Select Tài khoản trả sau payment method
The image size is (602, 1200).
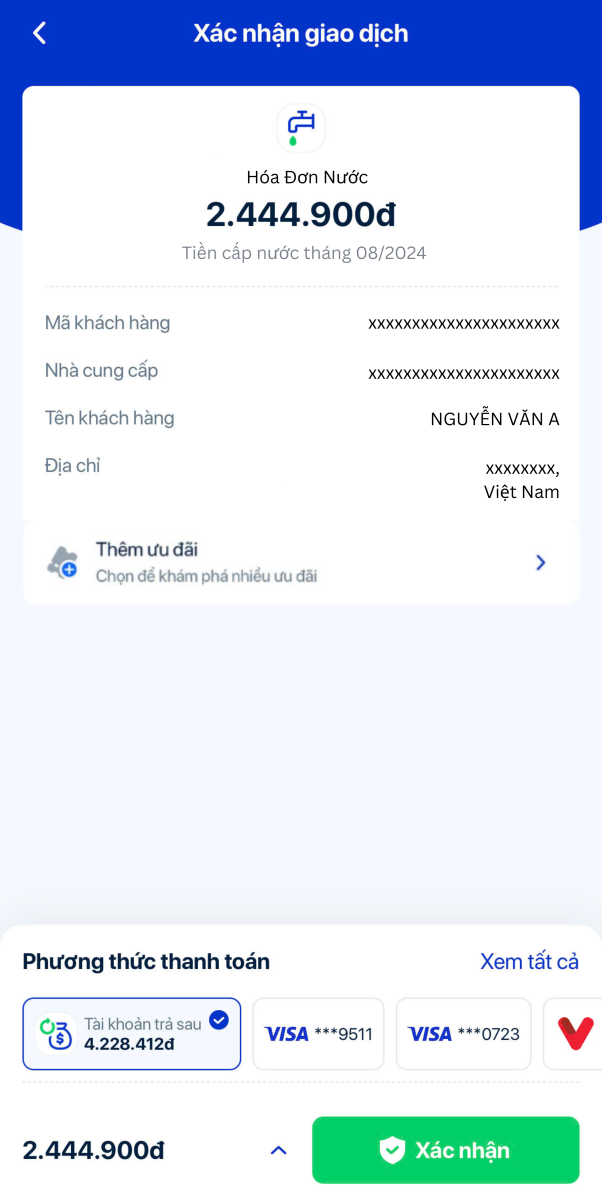coord(131,1034)
